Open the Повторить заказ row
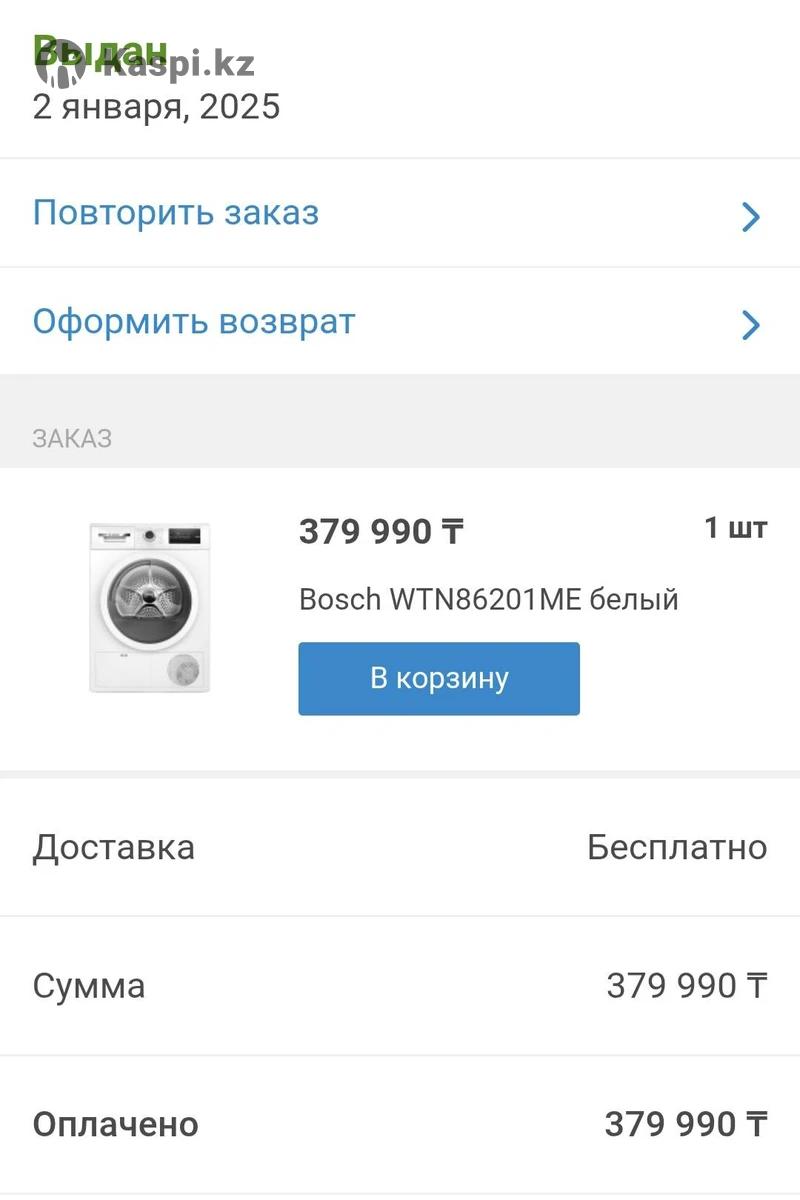Image resolution: width=800 pixels, height=1200 pixels. coord(398,213)
